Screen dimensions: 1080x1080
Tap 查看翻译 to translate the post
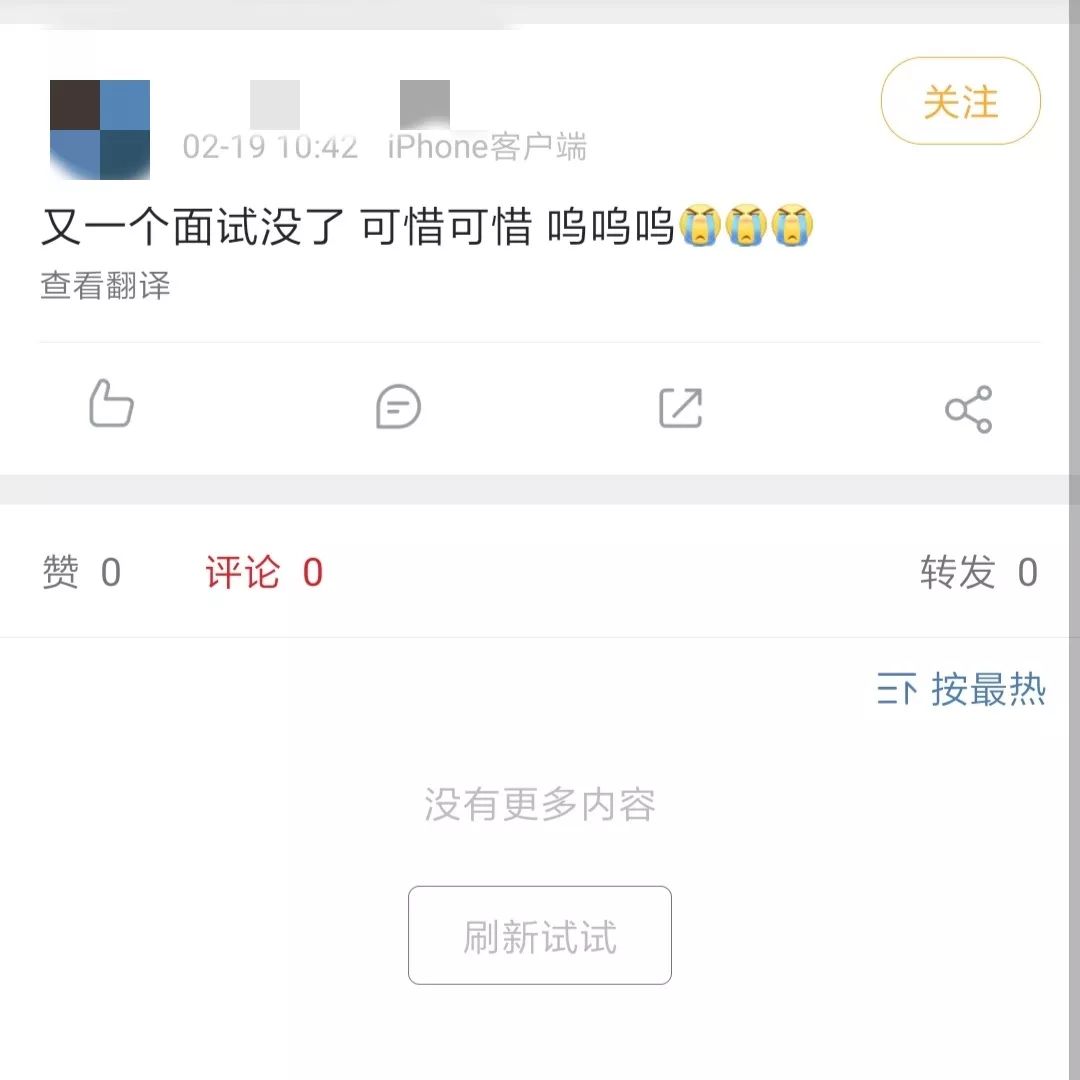[x=105, y=286]
